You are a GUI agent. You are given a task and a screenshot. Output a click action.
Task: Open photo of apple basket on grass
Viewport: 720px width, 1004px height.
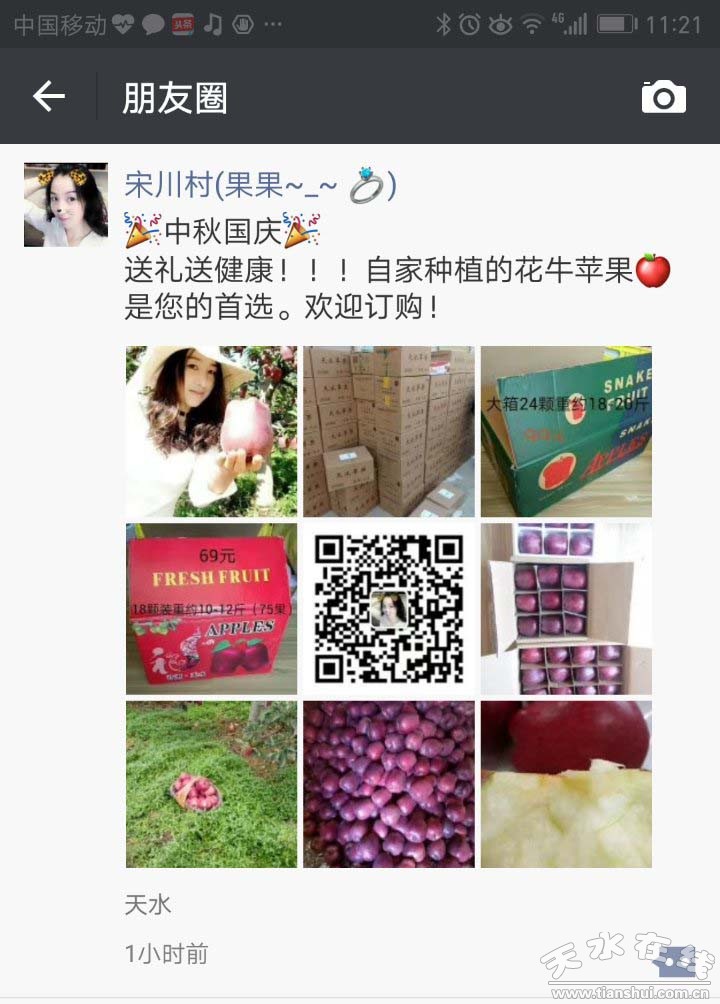211,785
